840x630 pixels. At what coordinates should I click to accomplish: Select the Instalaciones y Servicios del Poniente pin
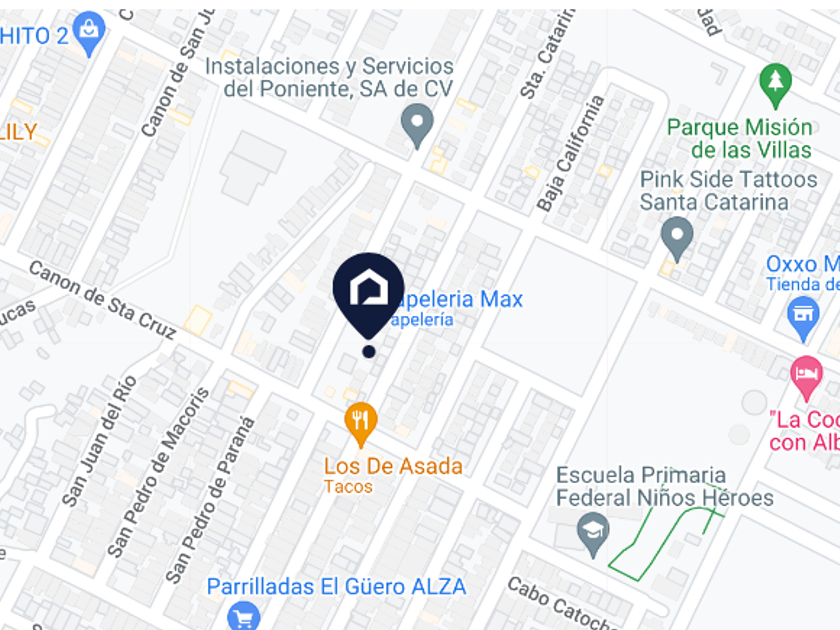pos(417,126)
